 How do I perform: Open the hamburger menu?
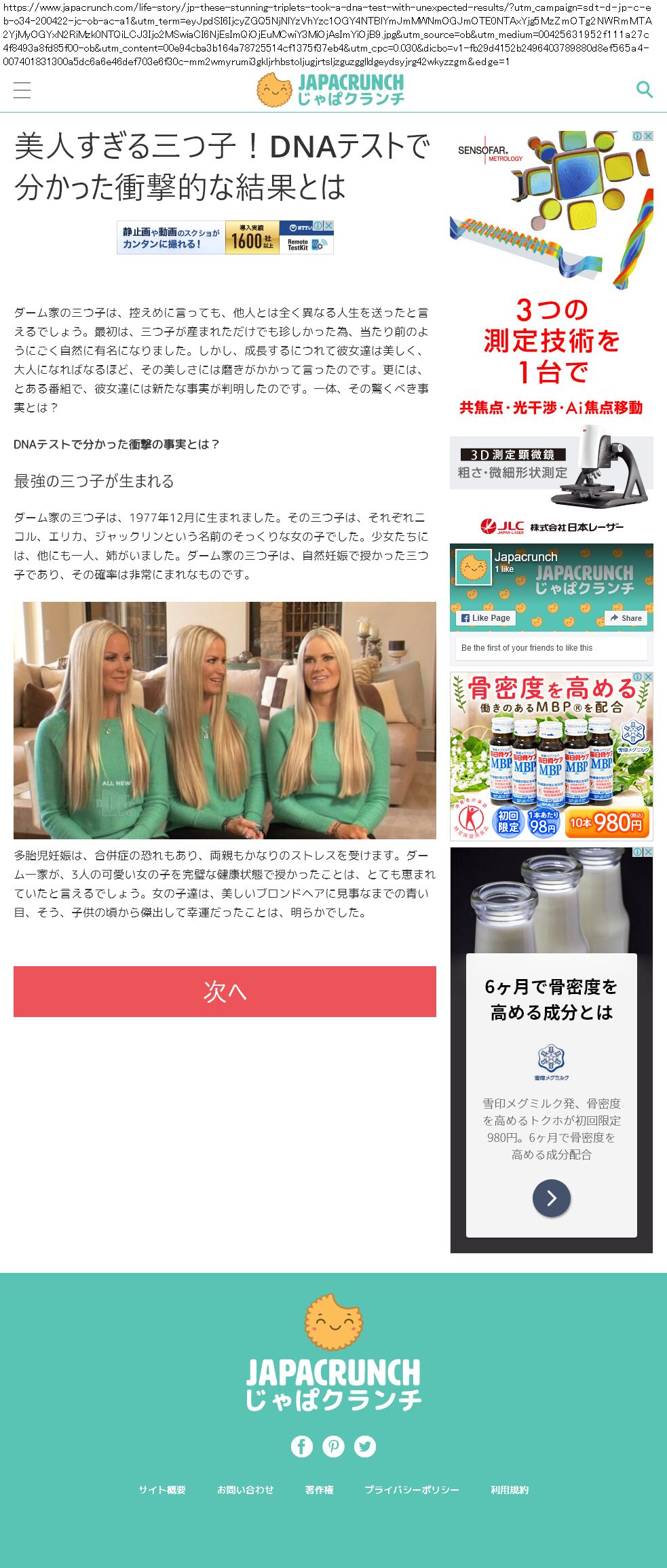tap(22, 90)
